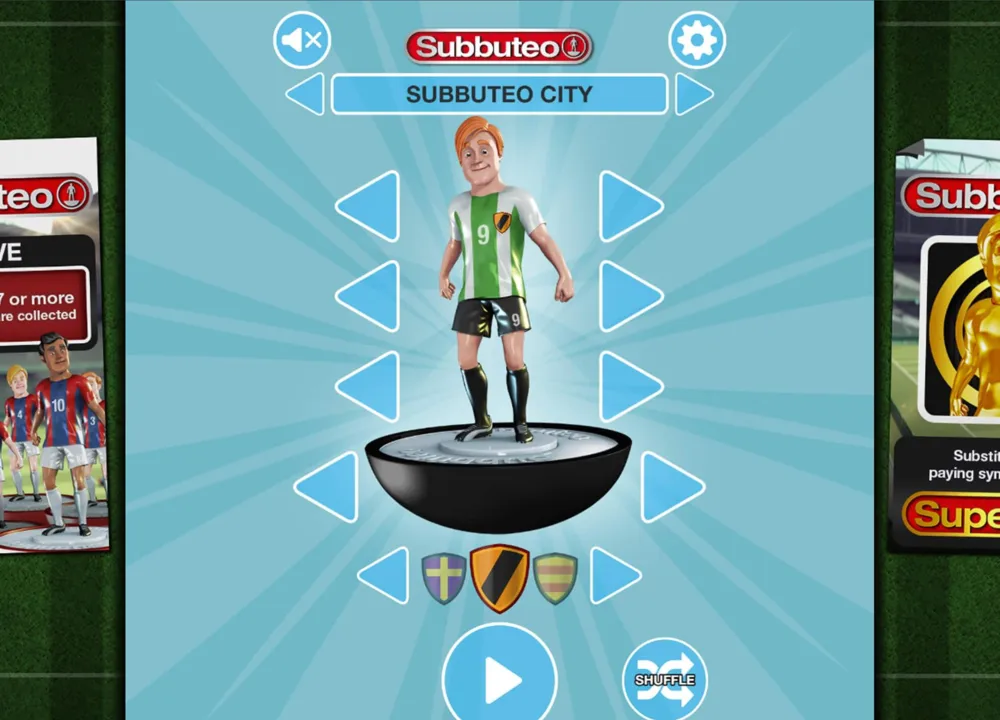
Task: Change the black base with the right arrow
Action: tap(671, 487)
